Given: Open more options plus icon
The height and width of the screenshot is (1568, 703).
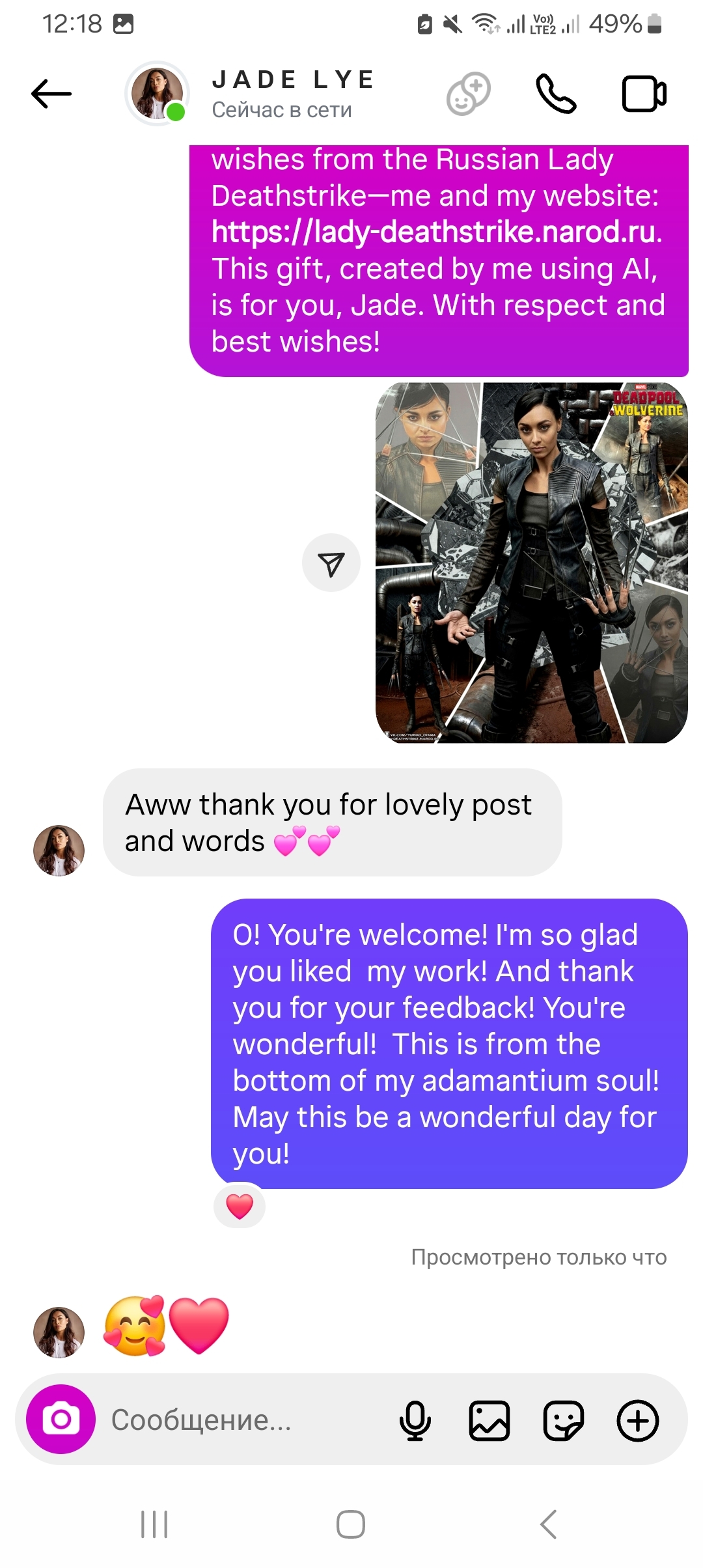Looking at the screenshot, I should (x=638, y=1420).
